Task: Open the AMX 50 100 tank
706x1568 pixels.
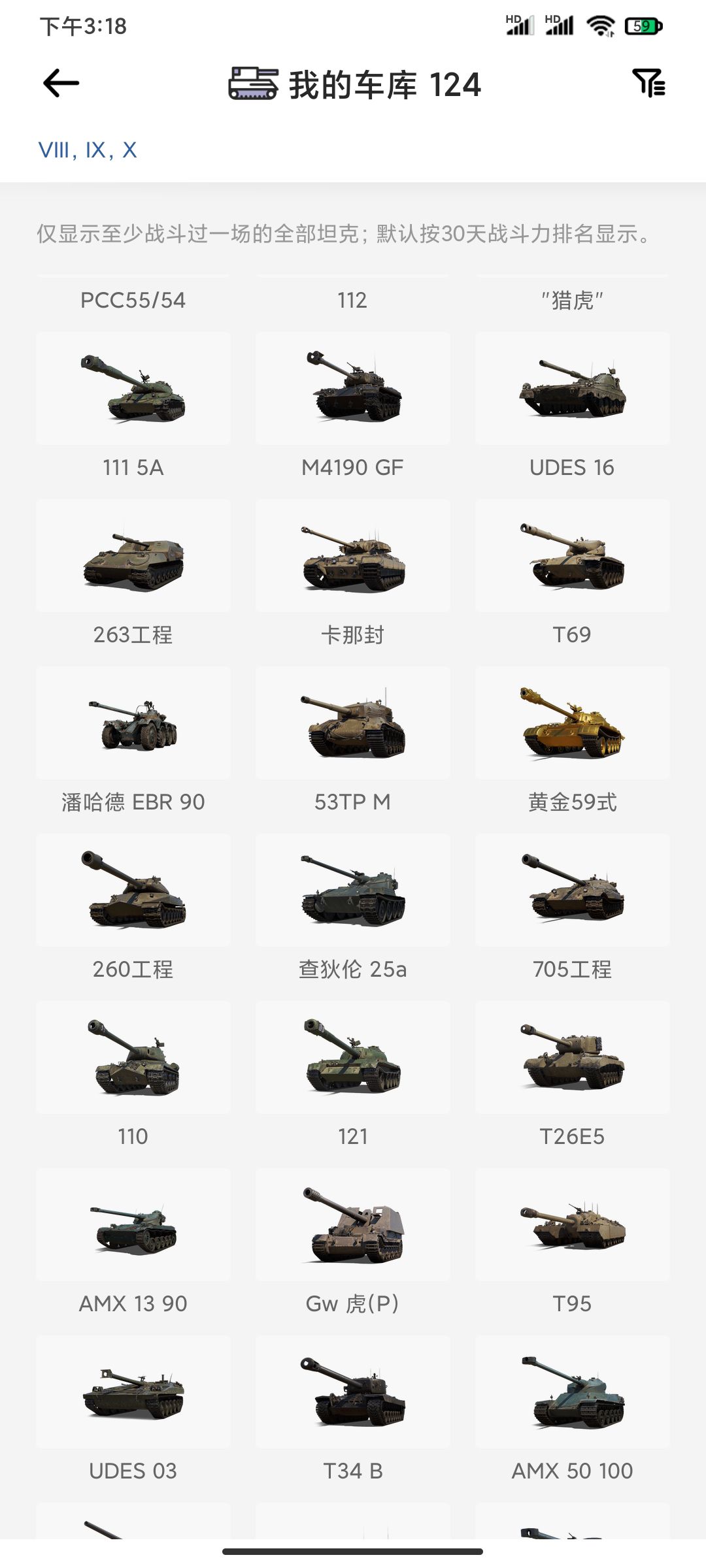Action: pos(573,1393)
